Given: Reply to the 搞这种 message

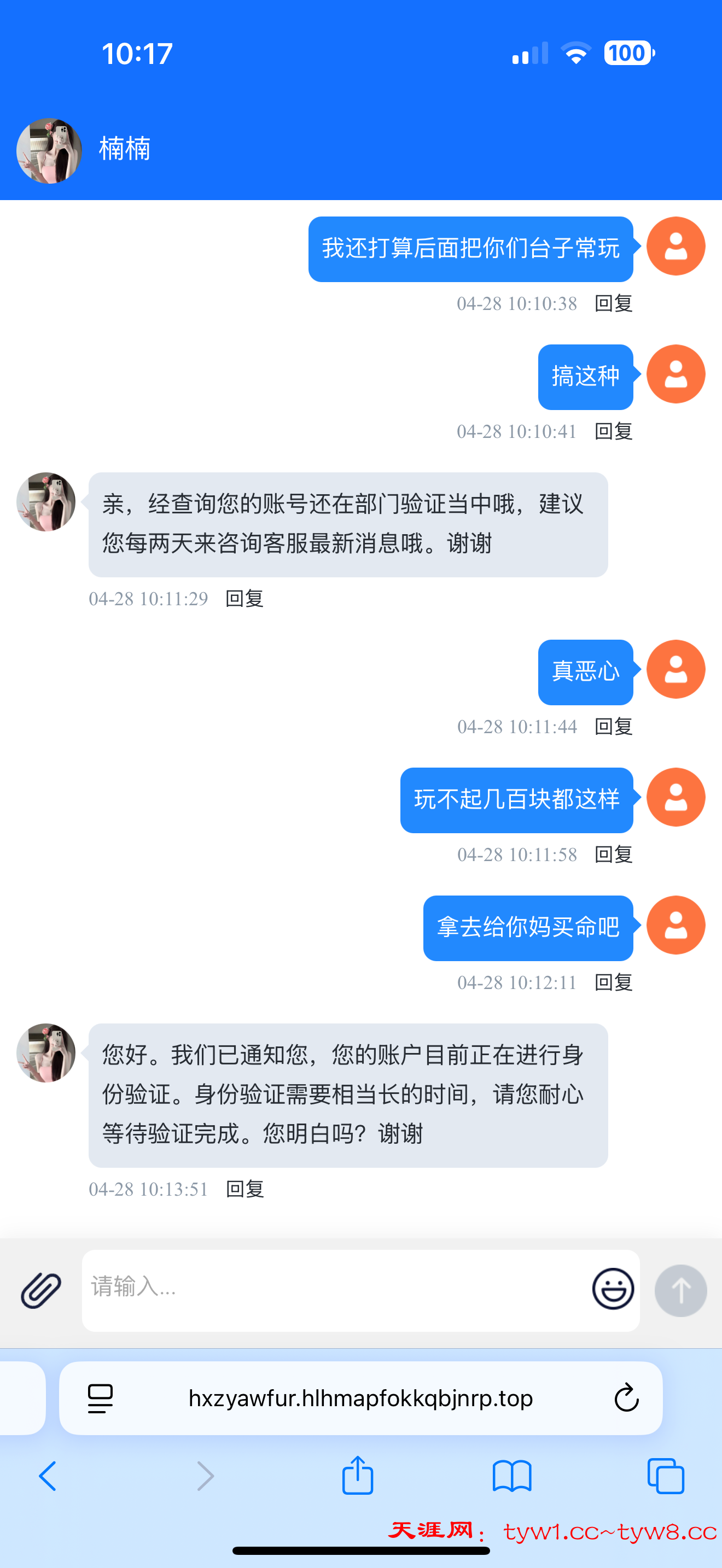Looking at the screenshot, I should pos(613,431).
